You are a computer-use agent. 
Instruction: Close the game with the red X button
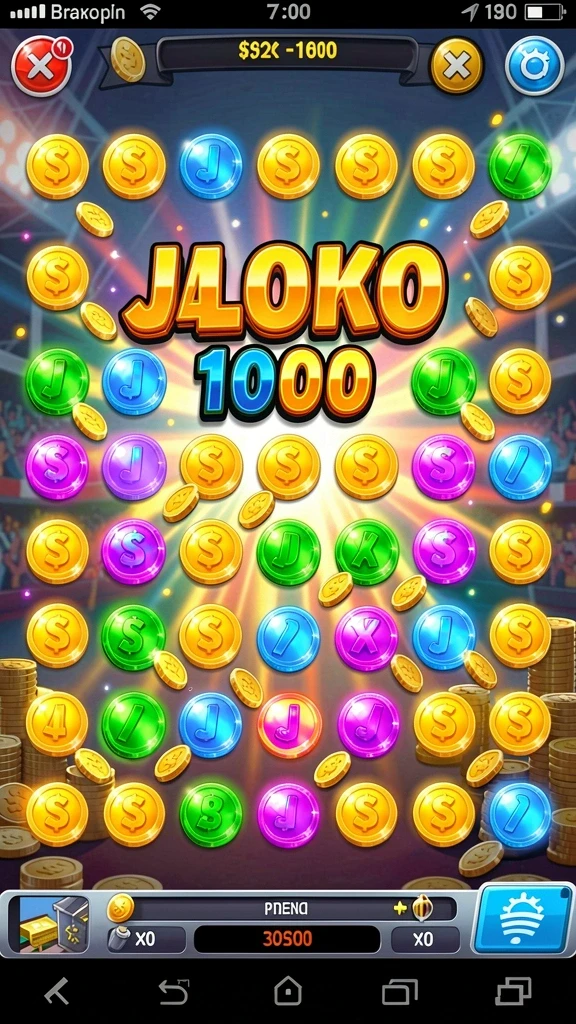(x=41, y=66)
